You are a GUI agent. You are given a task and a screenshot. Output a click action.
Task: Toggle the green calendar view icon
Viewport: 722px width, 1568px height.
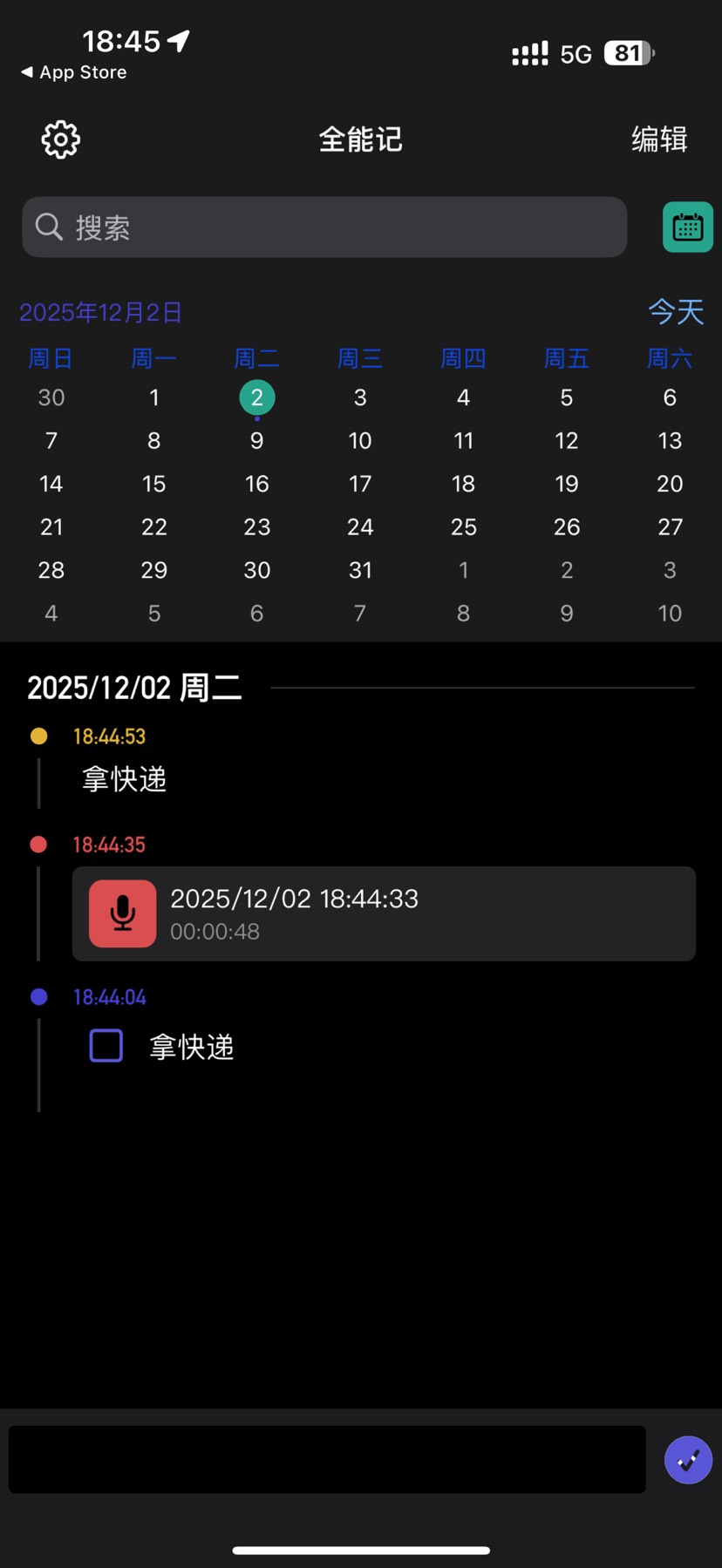pos(687,227)
